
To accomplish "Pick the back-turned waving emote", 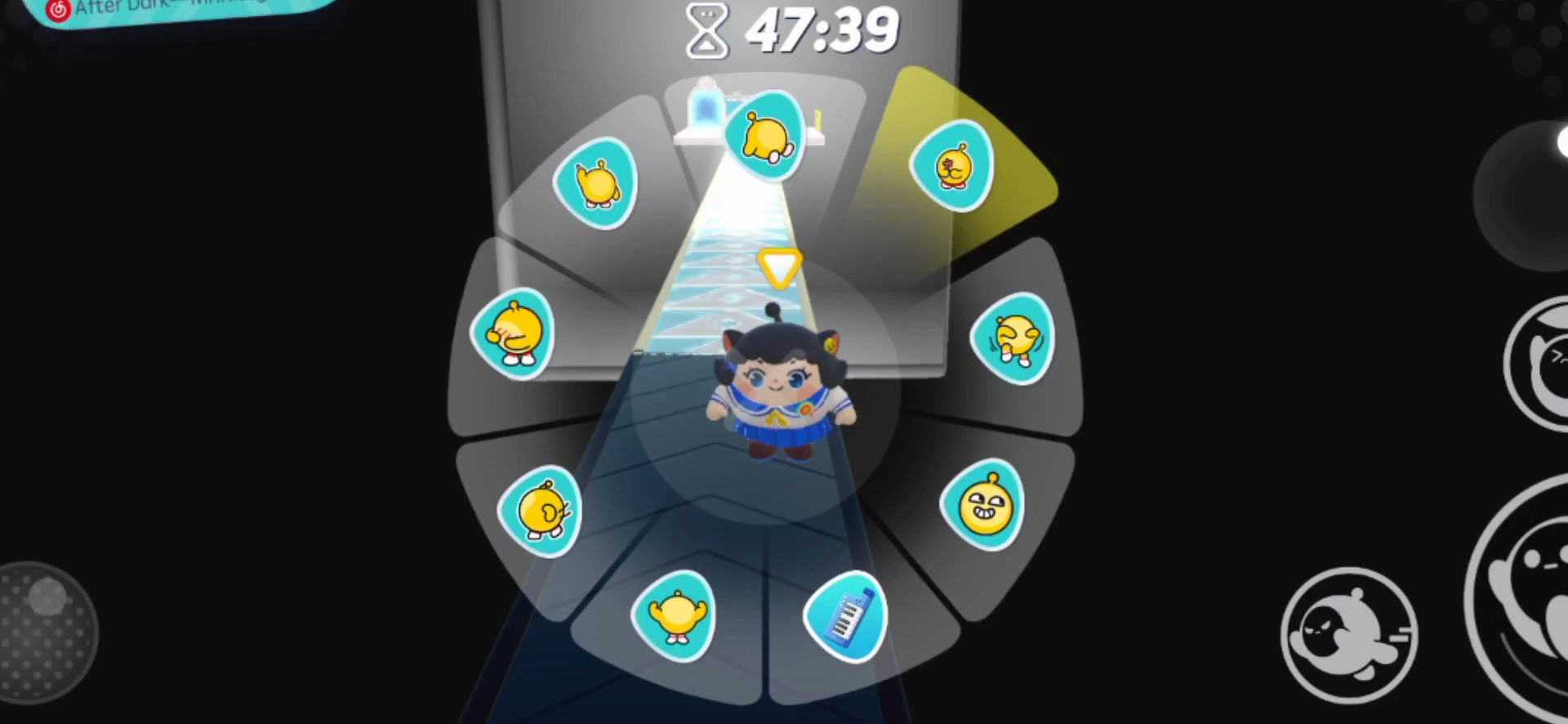I will pyautogui.click(x=595, y=183).
